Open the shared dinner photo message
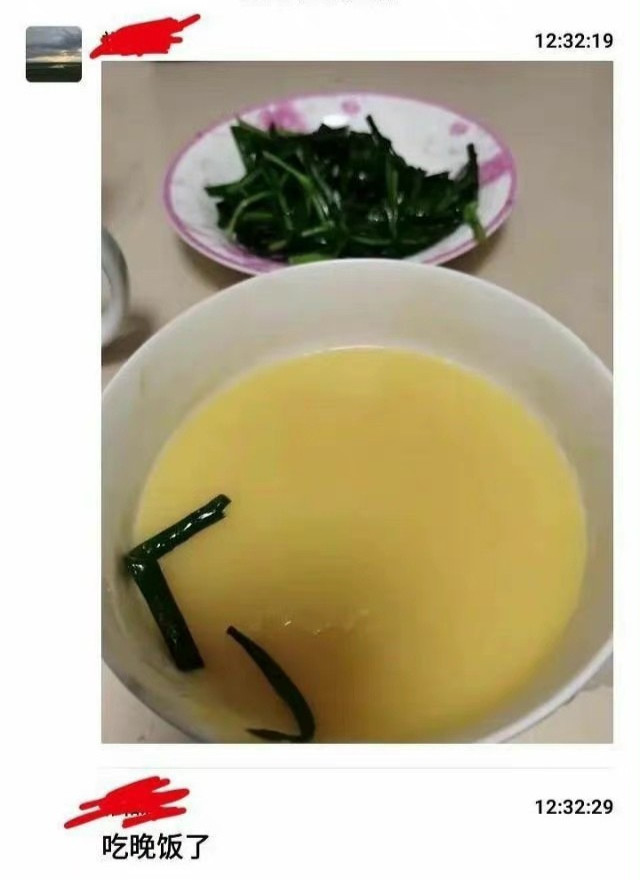The width and height of the screenshot is (640, 880). [x=357, y=402]
